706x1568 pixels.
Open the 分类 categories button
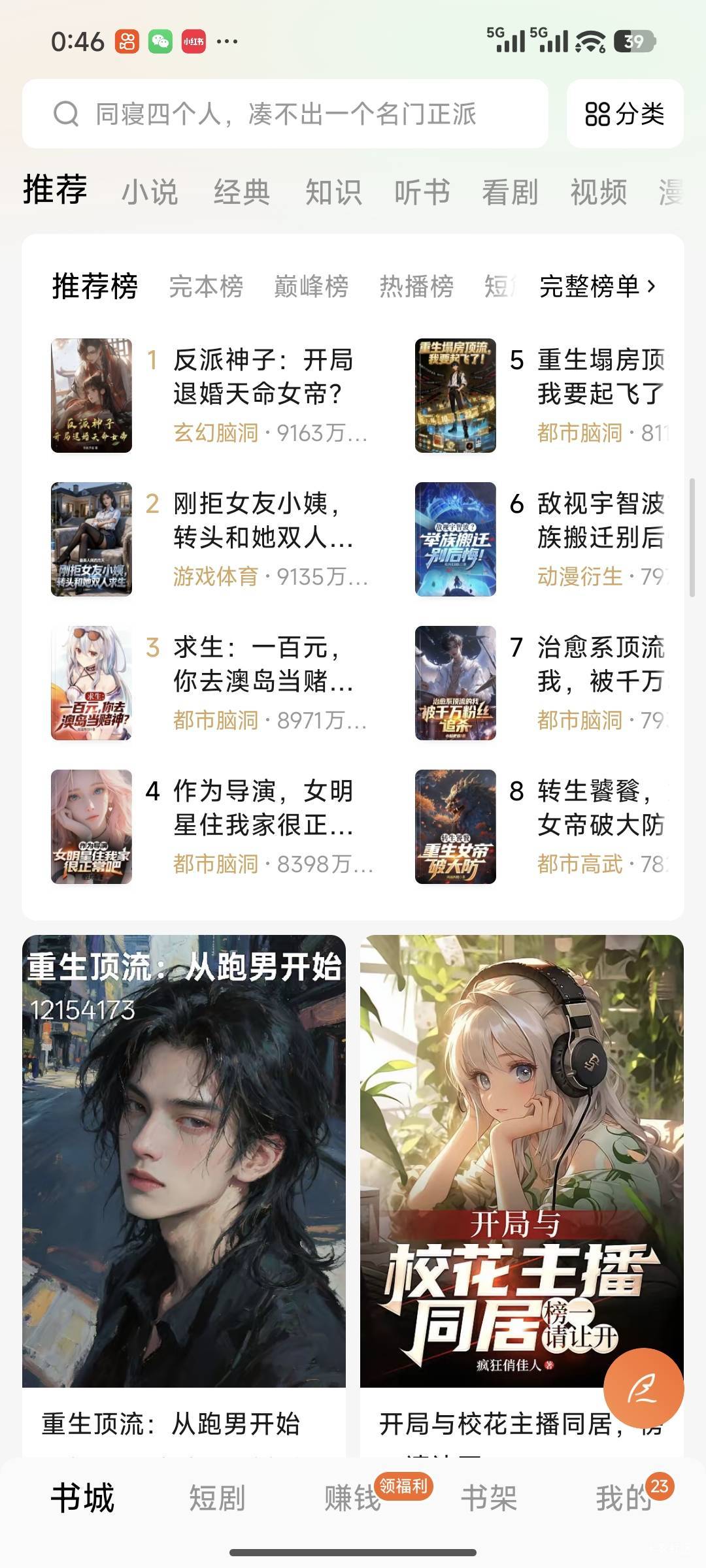625,114
